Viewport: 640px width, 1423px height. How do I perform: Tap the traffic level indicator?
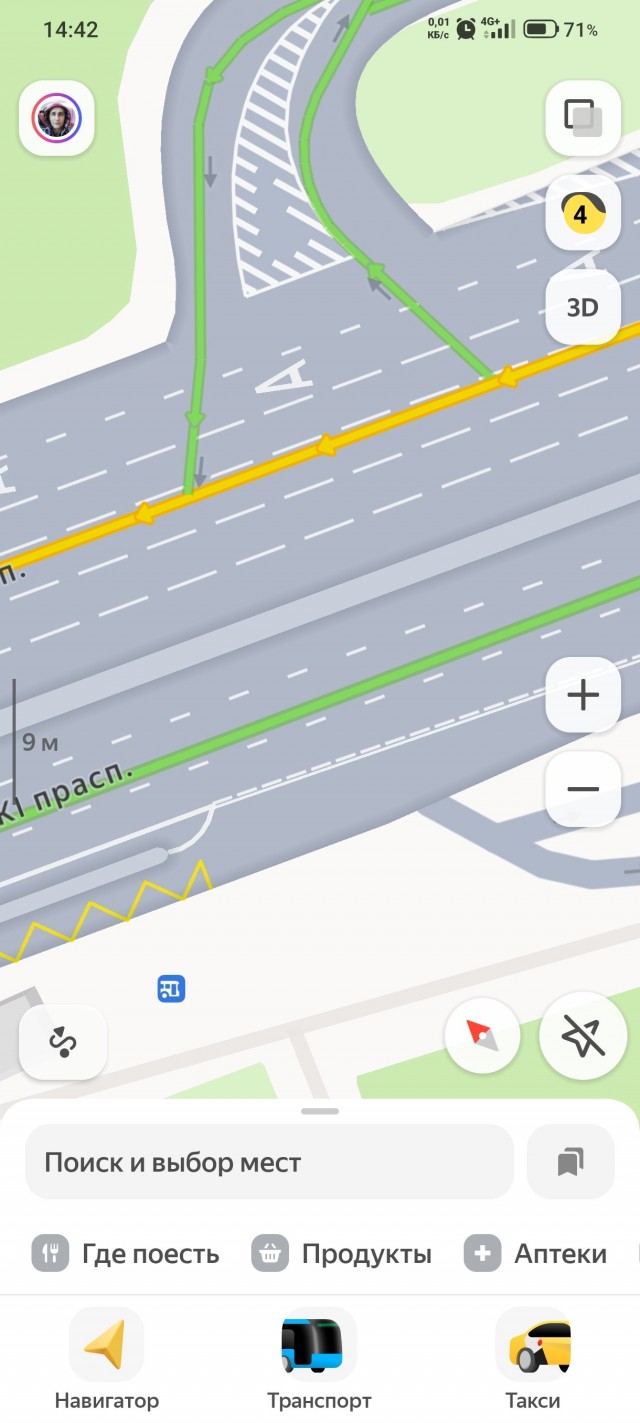tap(583, 213)
